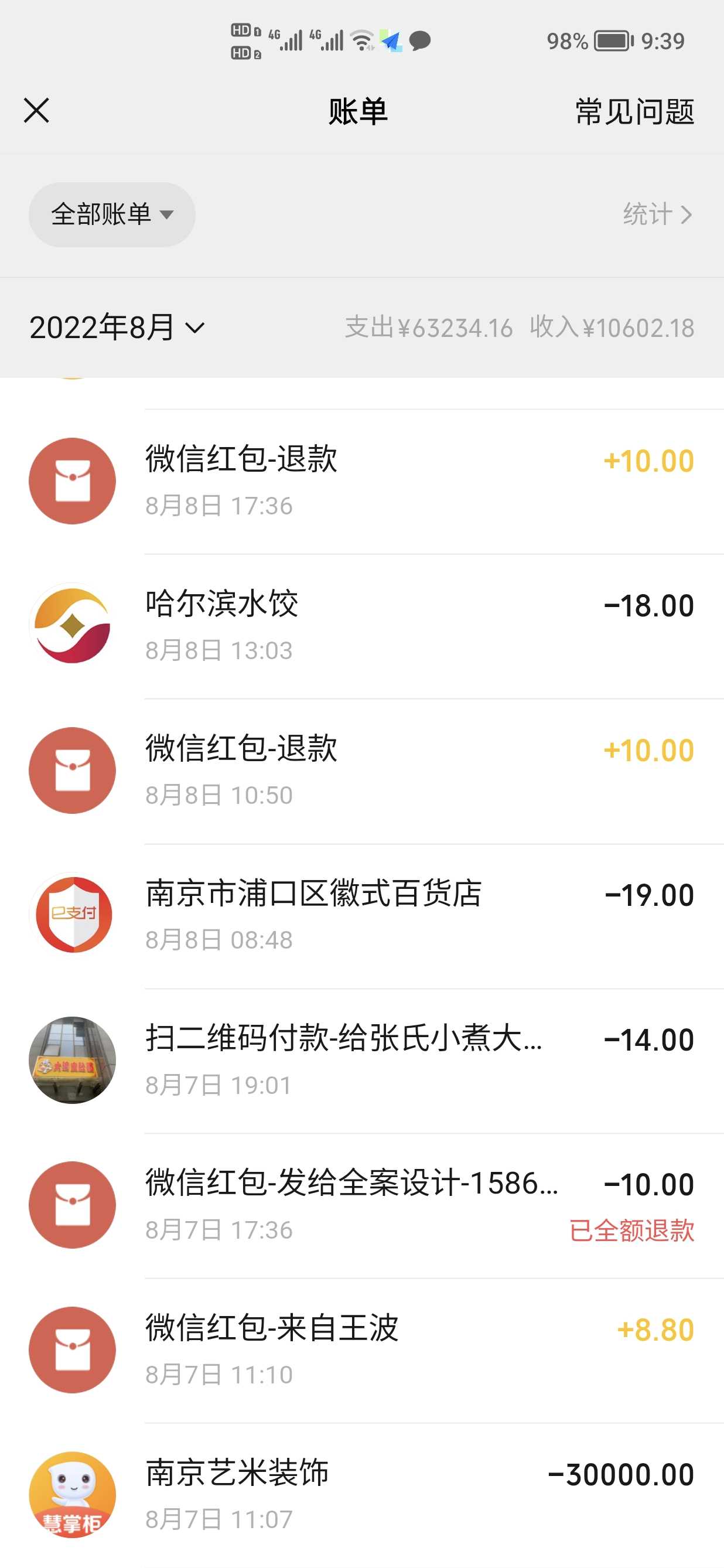Open 微信红包-退款 at 8月8日 17:36
Screen dimensions: 724x1568
pos(390,481)
